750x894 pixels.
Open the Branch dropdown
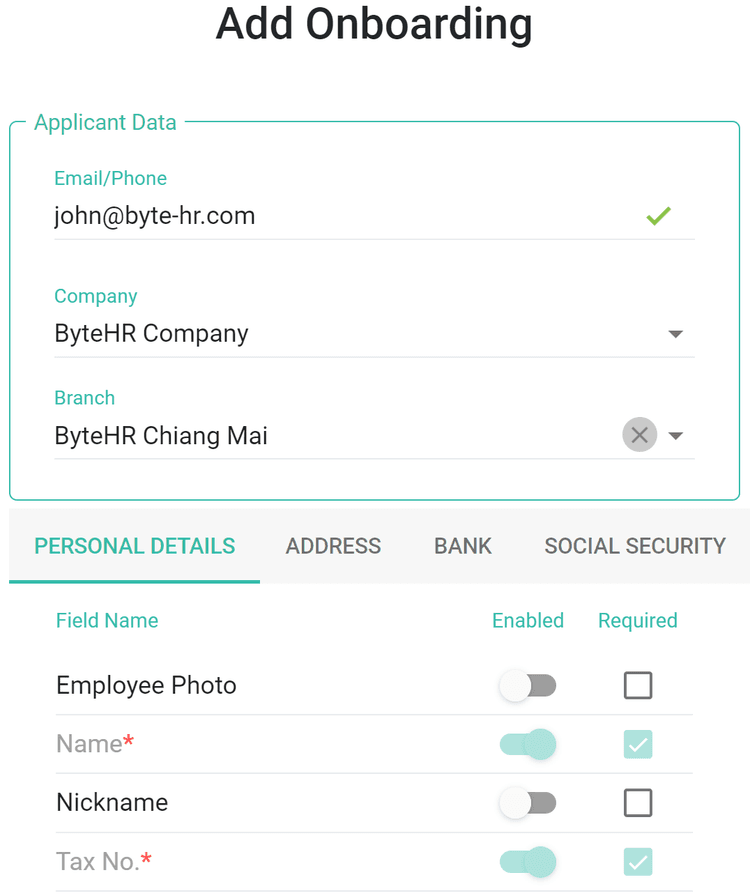pyautogui.click(x=676, y=434)
